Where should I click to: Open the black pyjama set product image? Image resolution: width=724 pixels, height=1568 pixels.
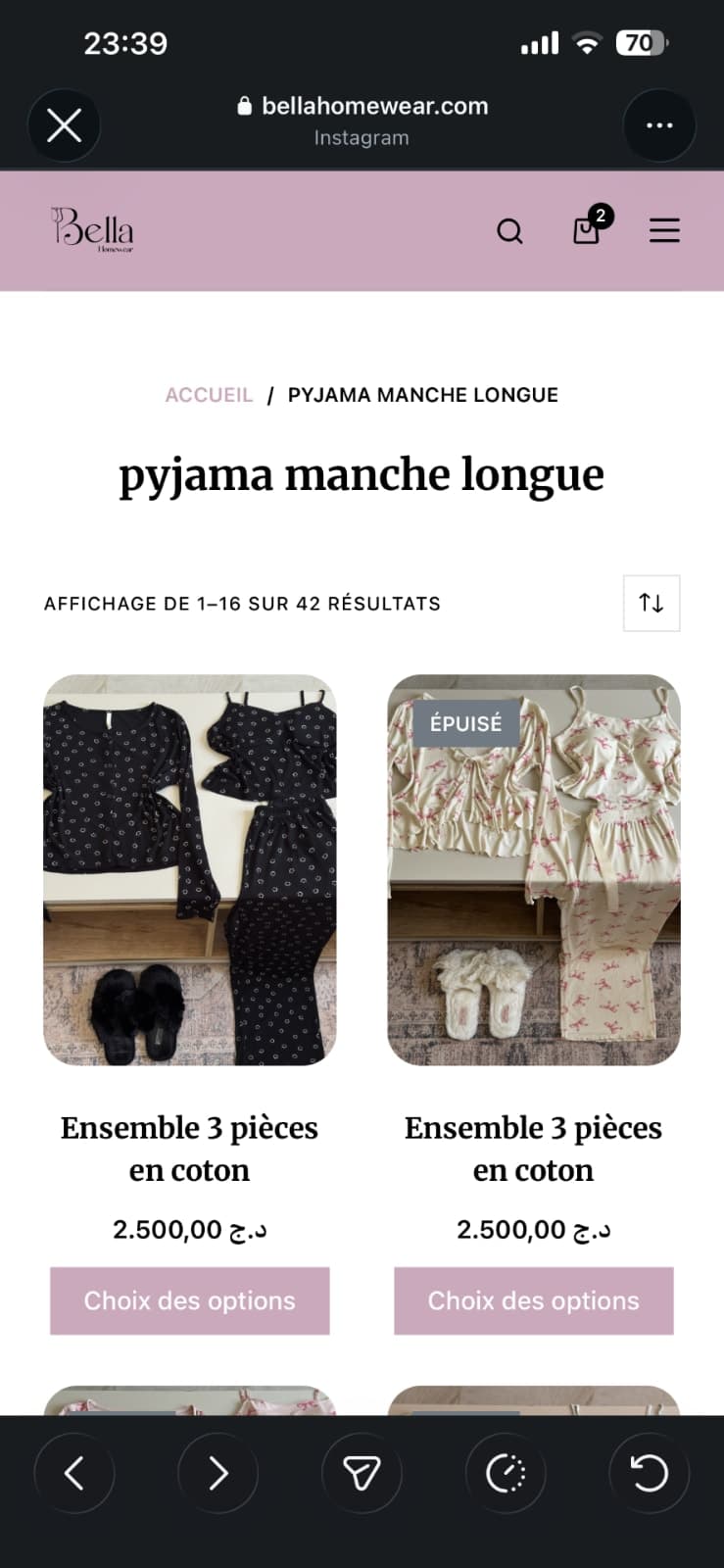pos(190,870)
